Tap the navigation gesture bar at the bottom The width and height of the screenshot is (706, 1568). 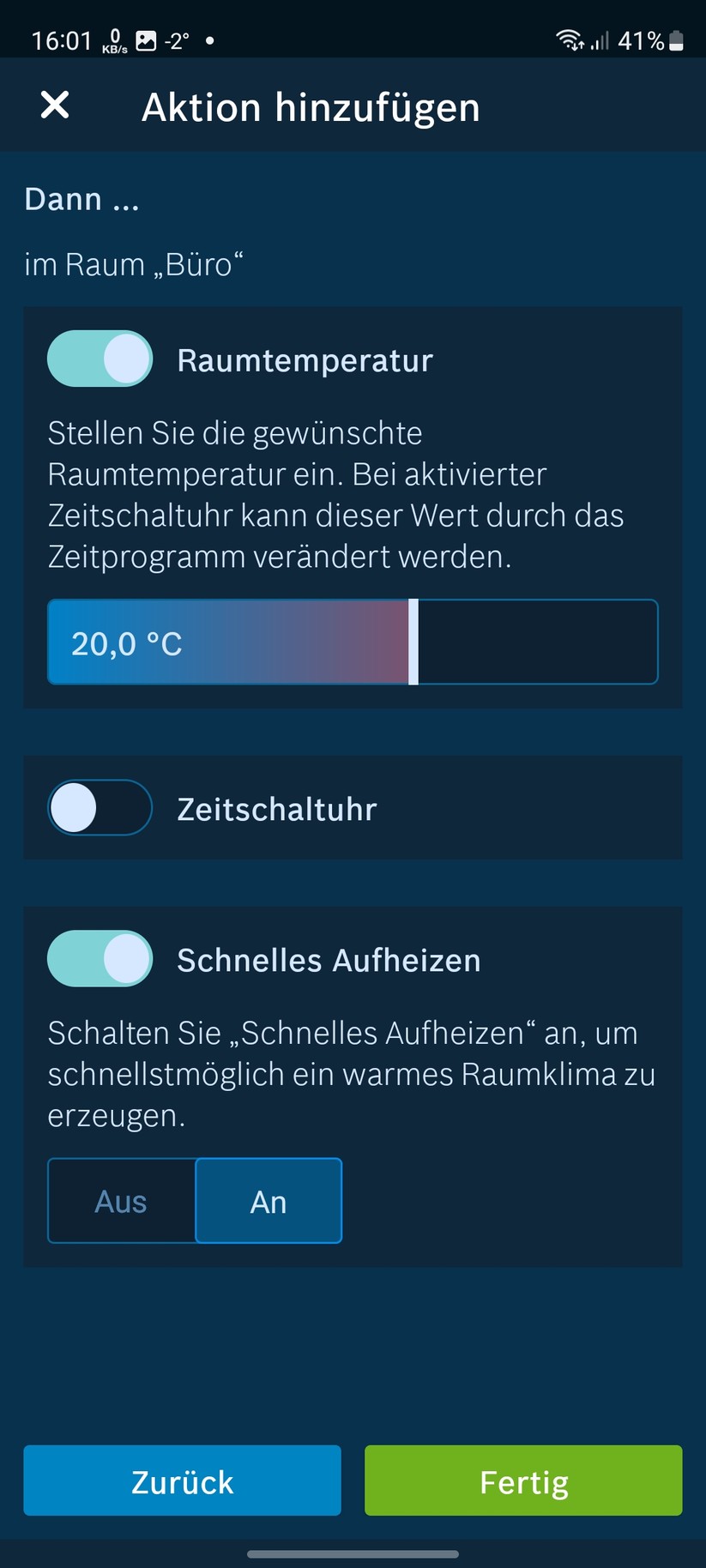point(353,1554)
